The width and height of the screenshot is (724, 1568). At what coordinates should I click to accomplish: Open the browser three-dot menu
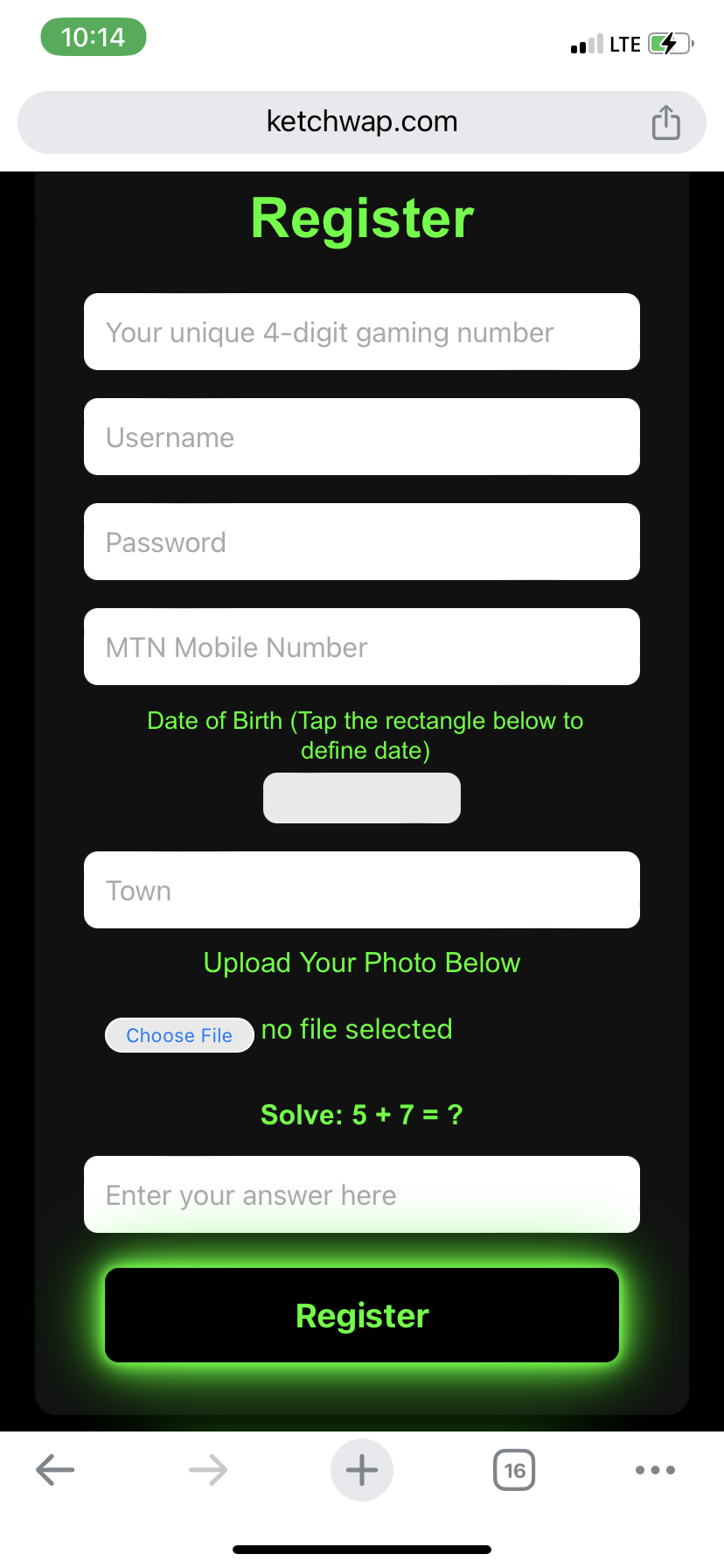655,1470
